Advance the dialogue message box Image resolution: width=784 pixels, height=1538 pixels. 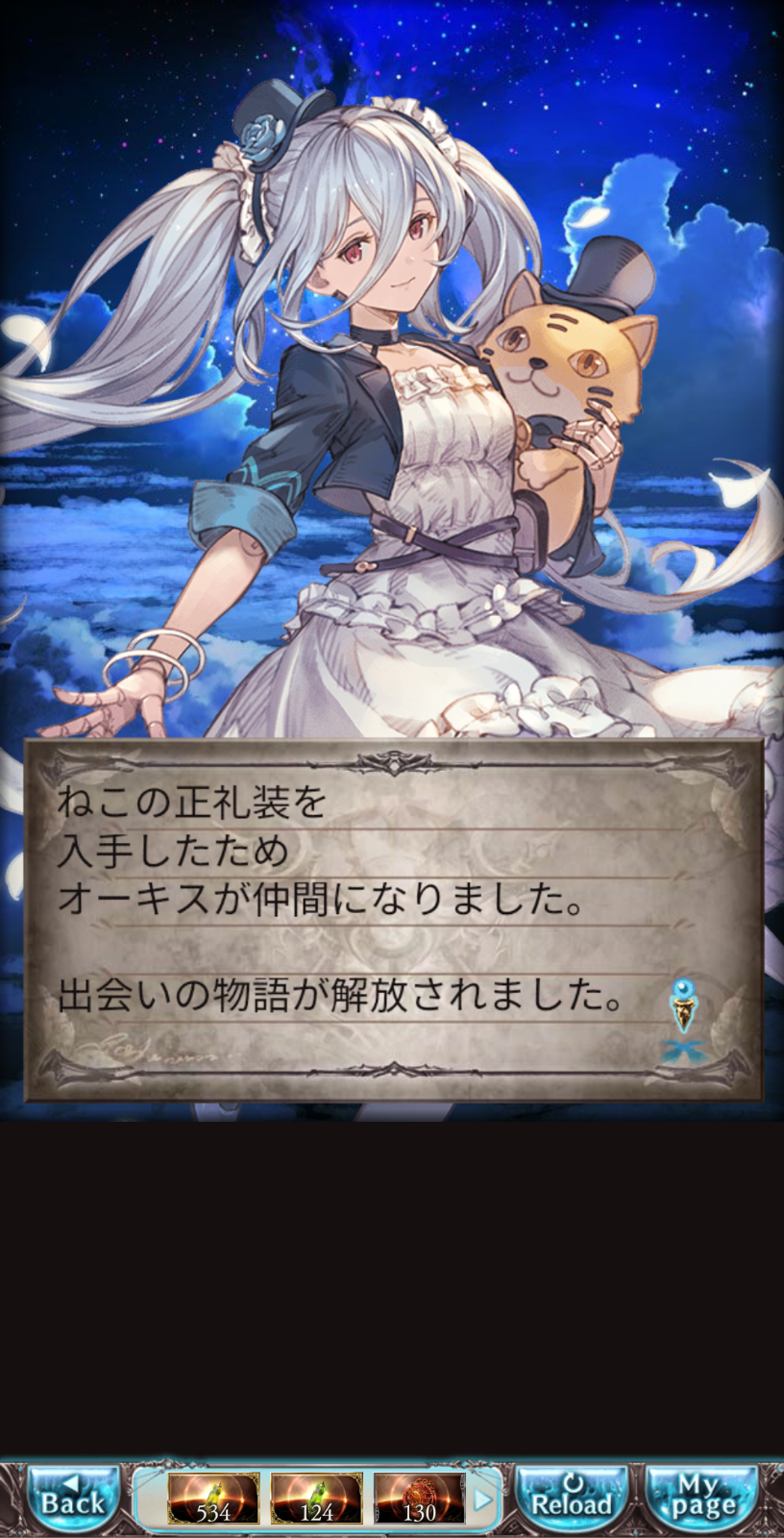(x=392, y=918)
